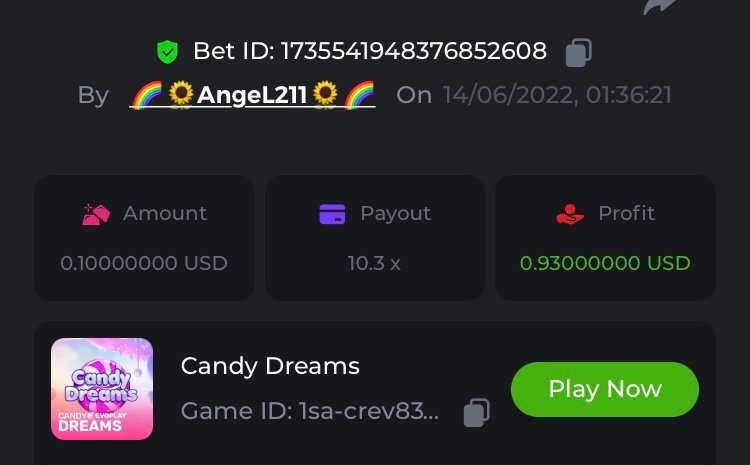
Task: Copy the Candy Dreams Game ID
Action: 477,412
